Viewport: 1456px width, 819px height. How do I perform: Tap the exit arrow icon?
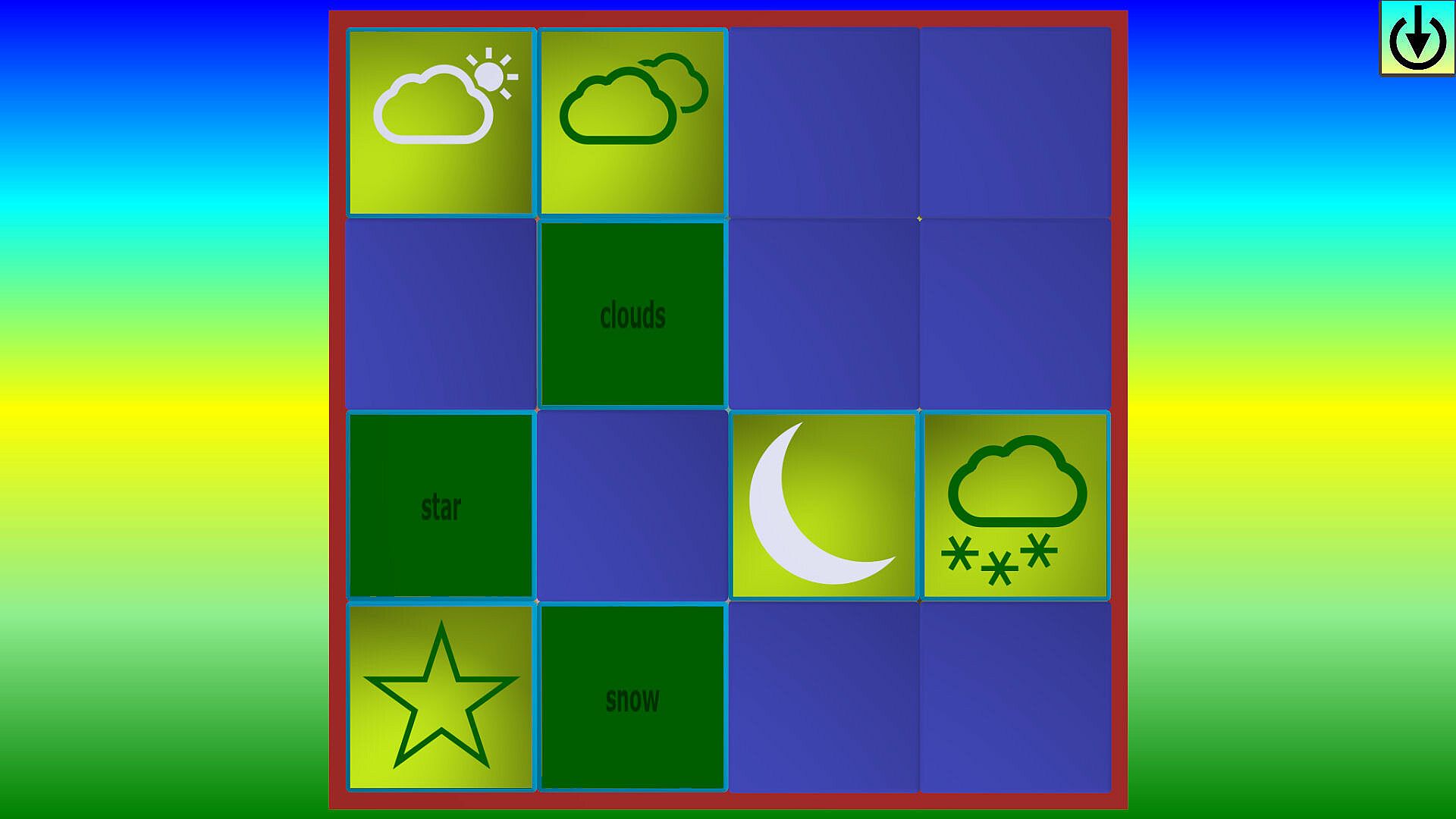pyautogui.click(x=1417, y=38)
